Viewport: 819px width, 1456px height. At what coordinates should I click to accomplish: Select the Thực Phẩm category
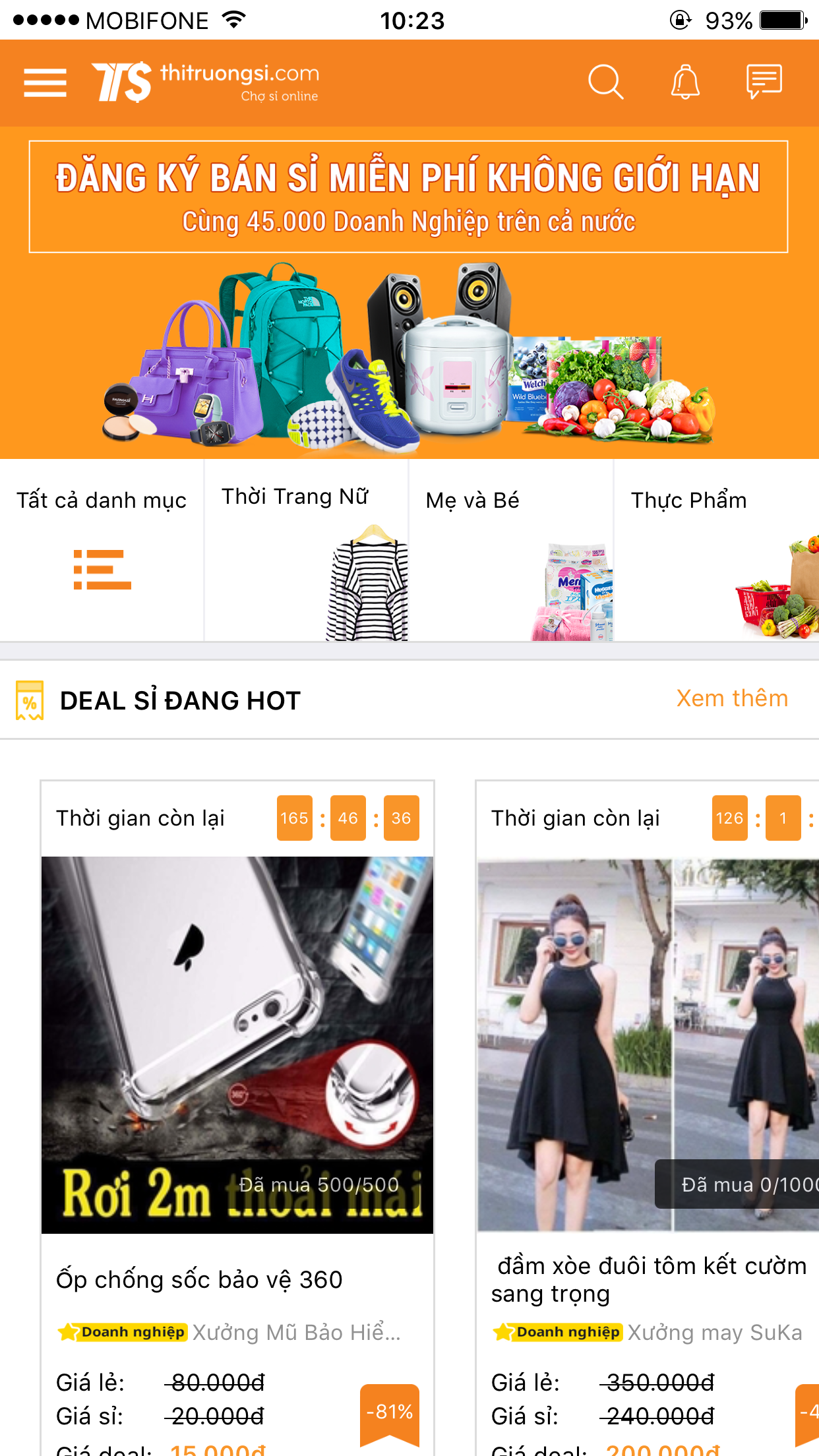[716, 549]
